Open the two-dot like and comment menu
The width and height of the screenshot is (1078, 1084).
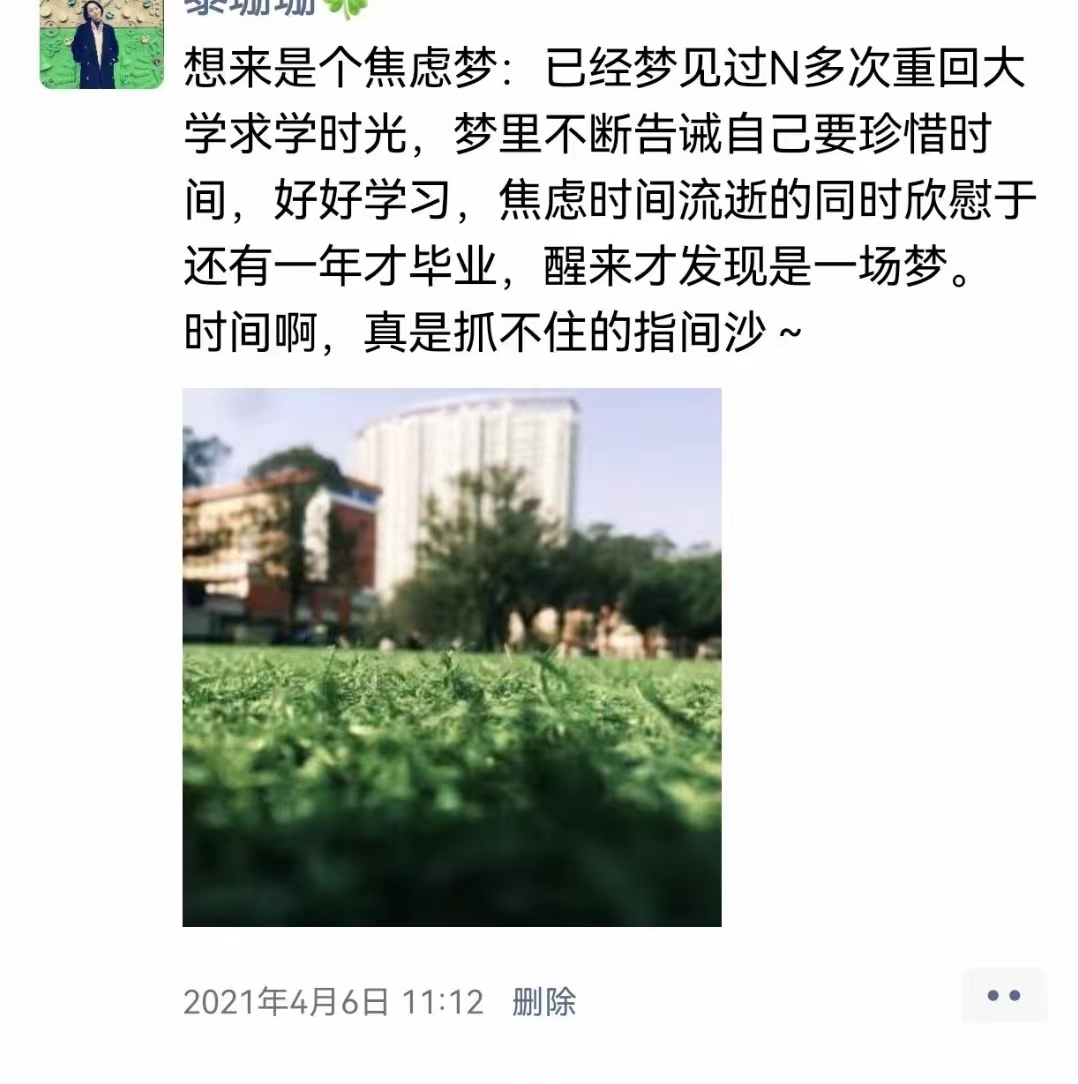point(1003,996)
